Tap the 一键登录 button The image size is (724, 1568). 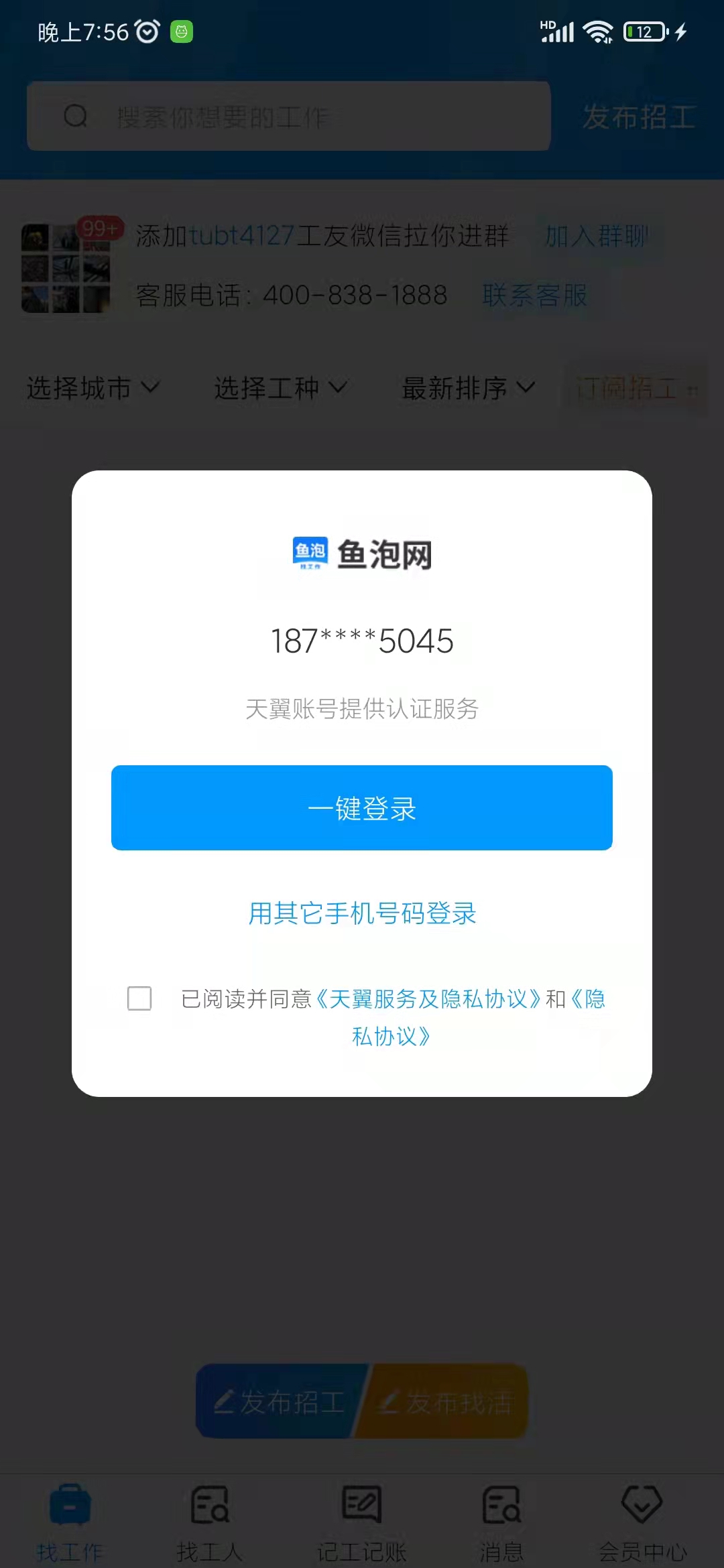(x=362, y=807)
